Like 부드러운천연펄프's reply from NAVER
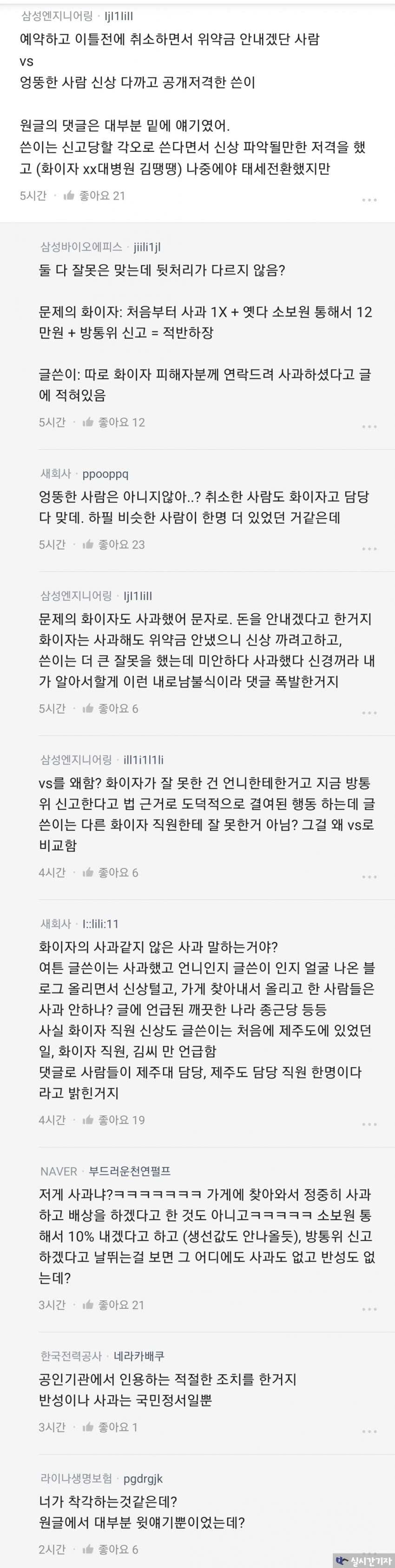 [x=88, y=1305]
